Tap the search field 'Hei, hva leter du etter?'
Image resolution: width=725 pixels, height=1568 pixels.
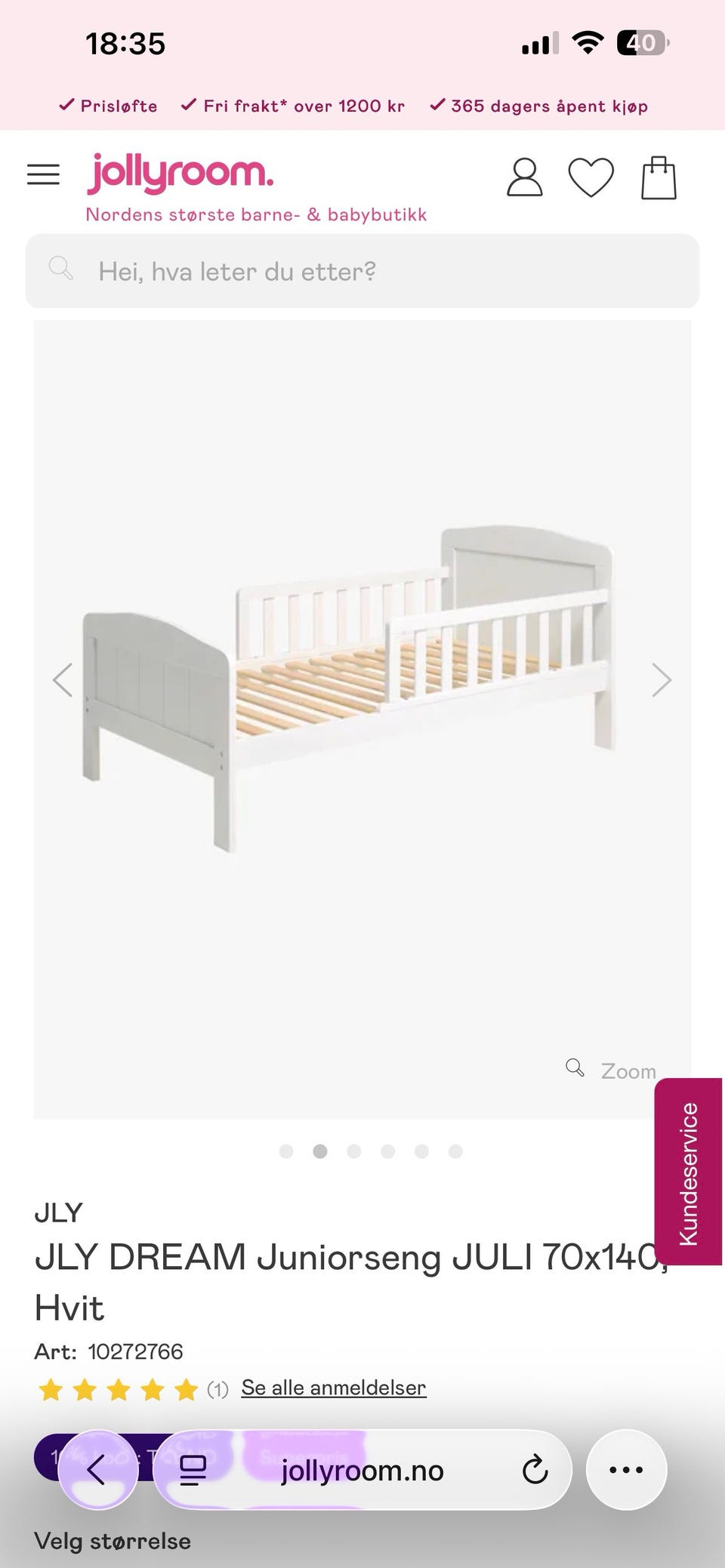click(x=362, y=271)
